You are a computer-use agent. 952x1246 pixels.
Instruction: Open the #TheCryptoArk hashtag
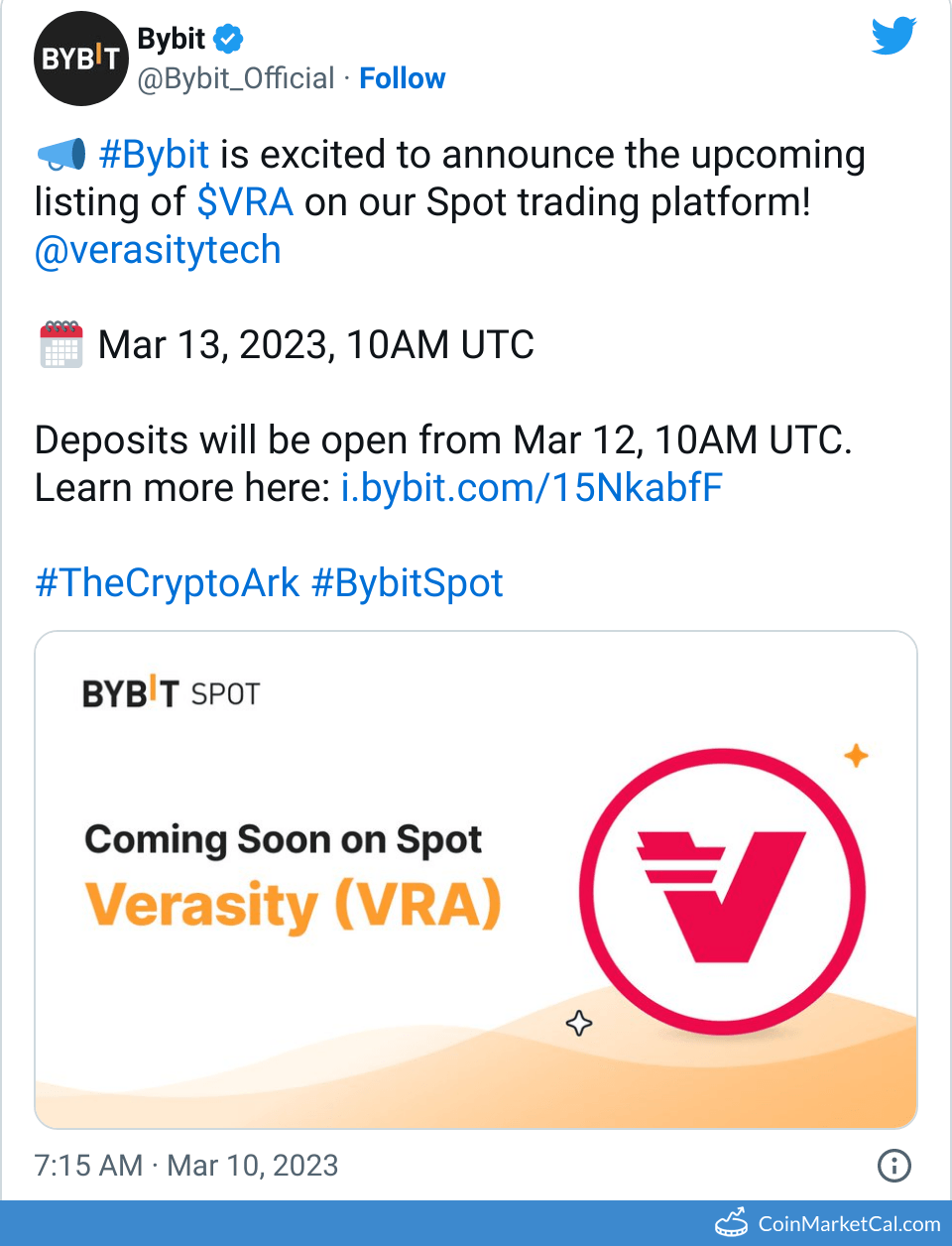tap(167, 583)
